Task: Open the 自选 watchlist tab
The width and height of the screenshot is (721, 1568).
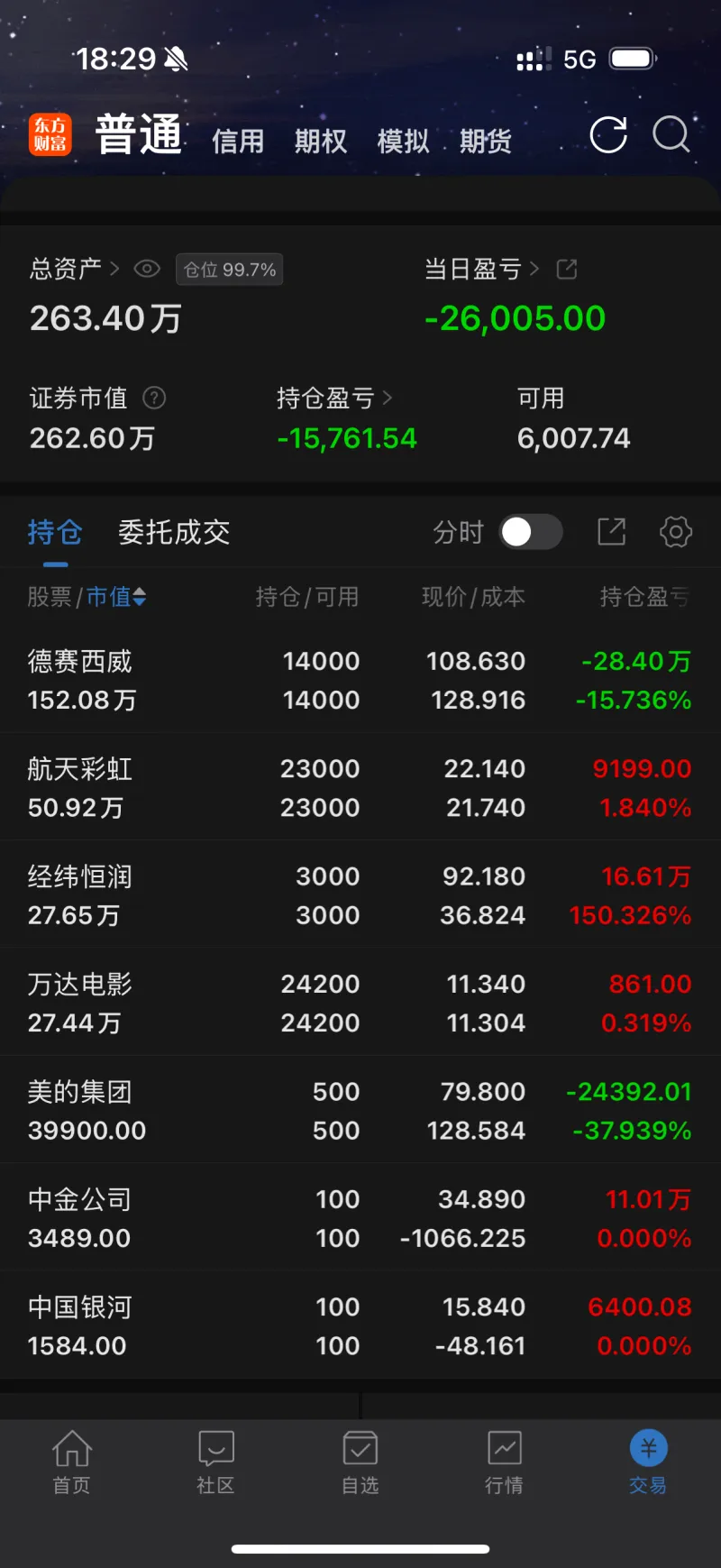Action: pos(360,1463)
